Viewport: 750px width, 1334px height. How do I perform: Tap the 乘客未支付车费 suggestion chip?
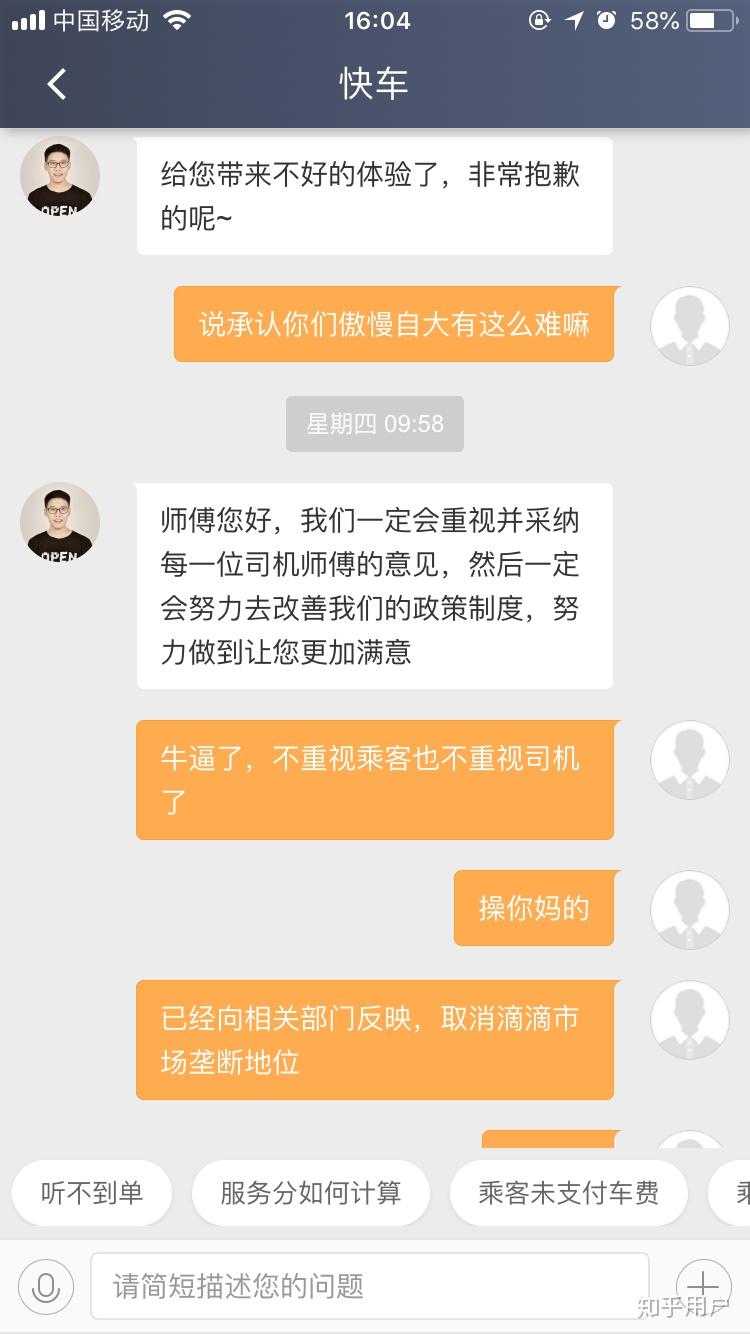569,1193
